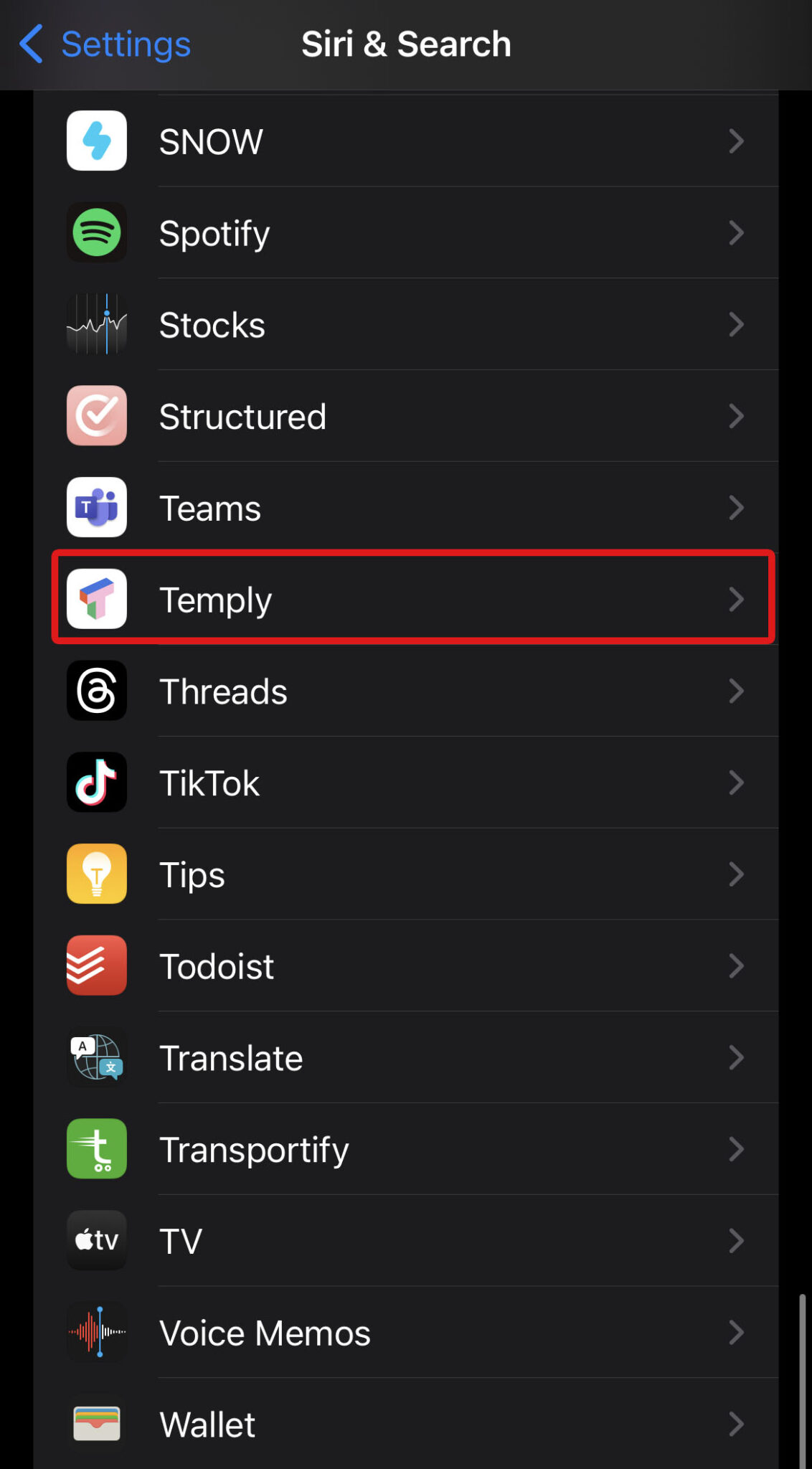
Task: Click the Temply app icon
Action: point(96,599)
